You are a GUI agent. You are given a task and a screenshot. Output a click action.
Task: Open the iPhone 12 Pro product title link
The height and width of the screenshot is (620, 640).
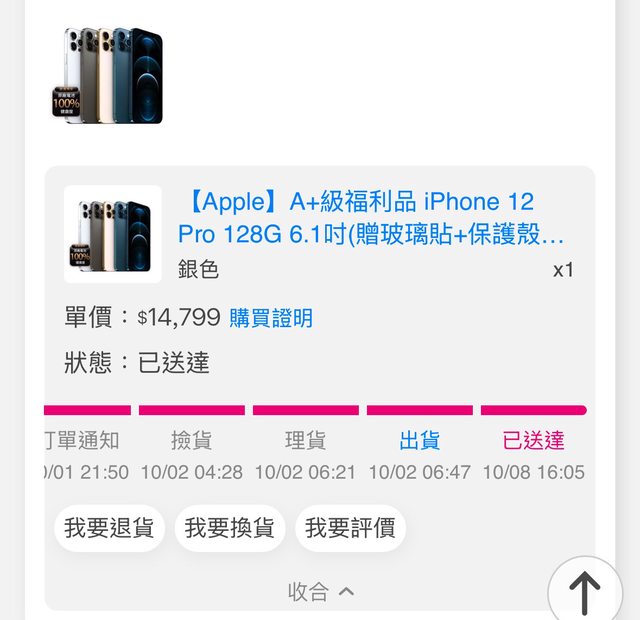point(370,218)
